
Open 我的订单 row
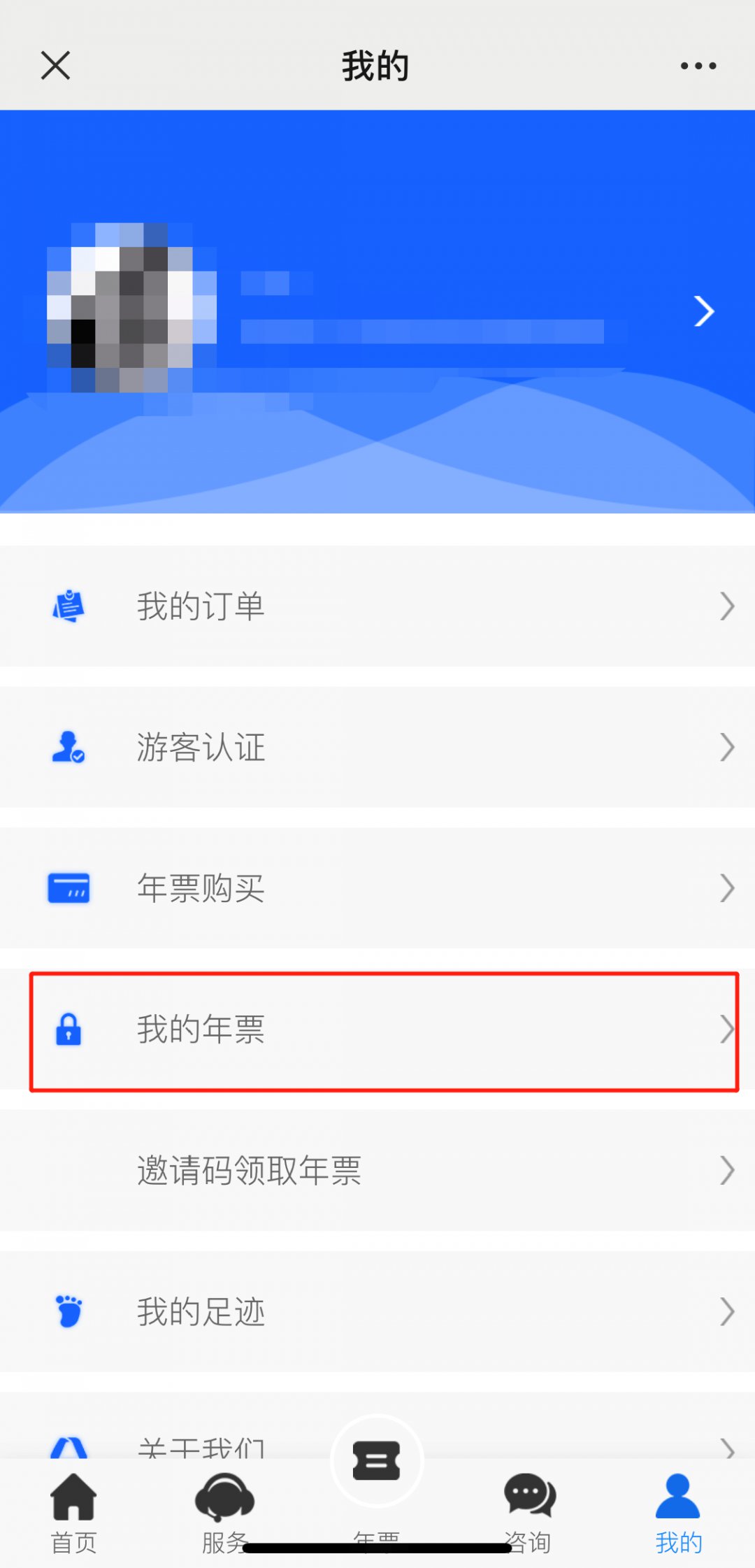377,606
